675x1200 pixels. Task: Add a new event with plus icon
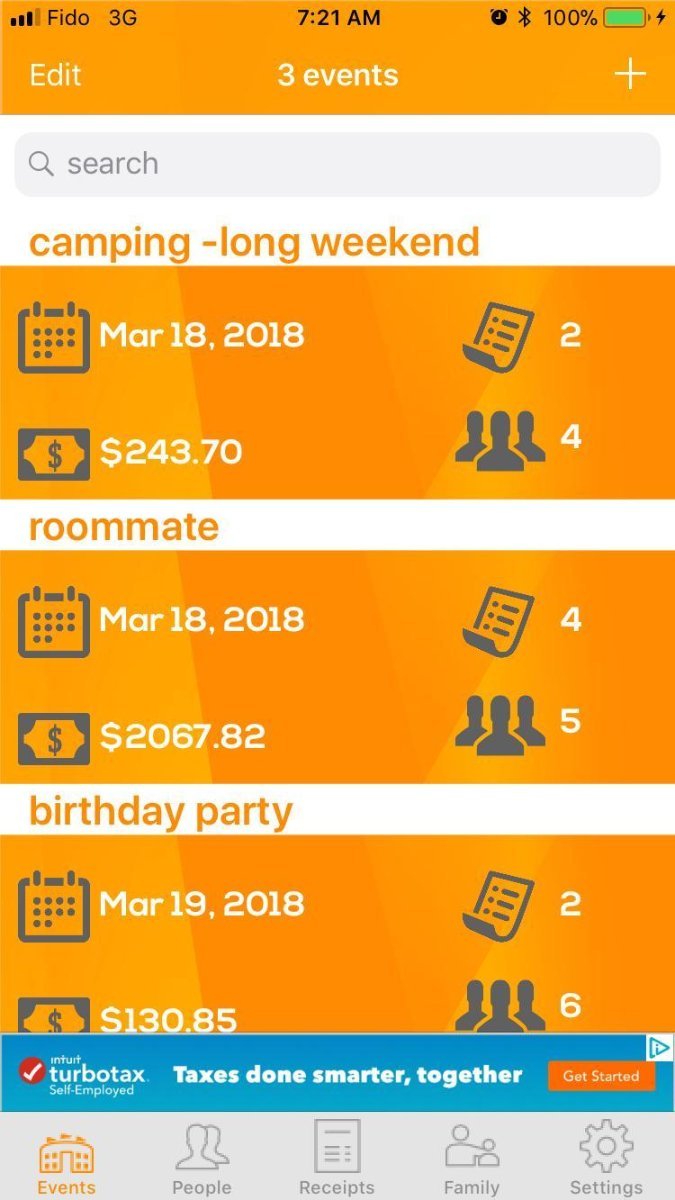point(630,75)
